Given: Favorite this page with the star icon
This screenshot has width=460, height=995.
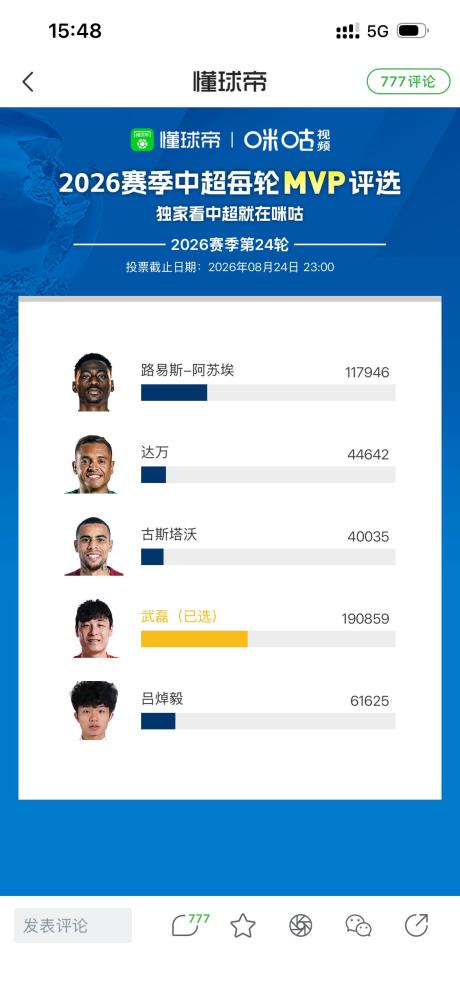Looking at the screenshot, I should click(x=243, y=926).
